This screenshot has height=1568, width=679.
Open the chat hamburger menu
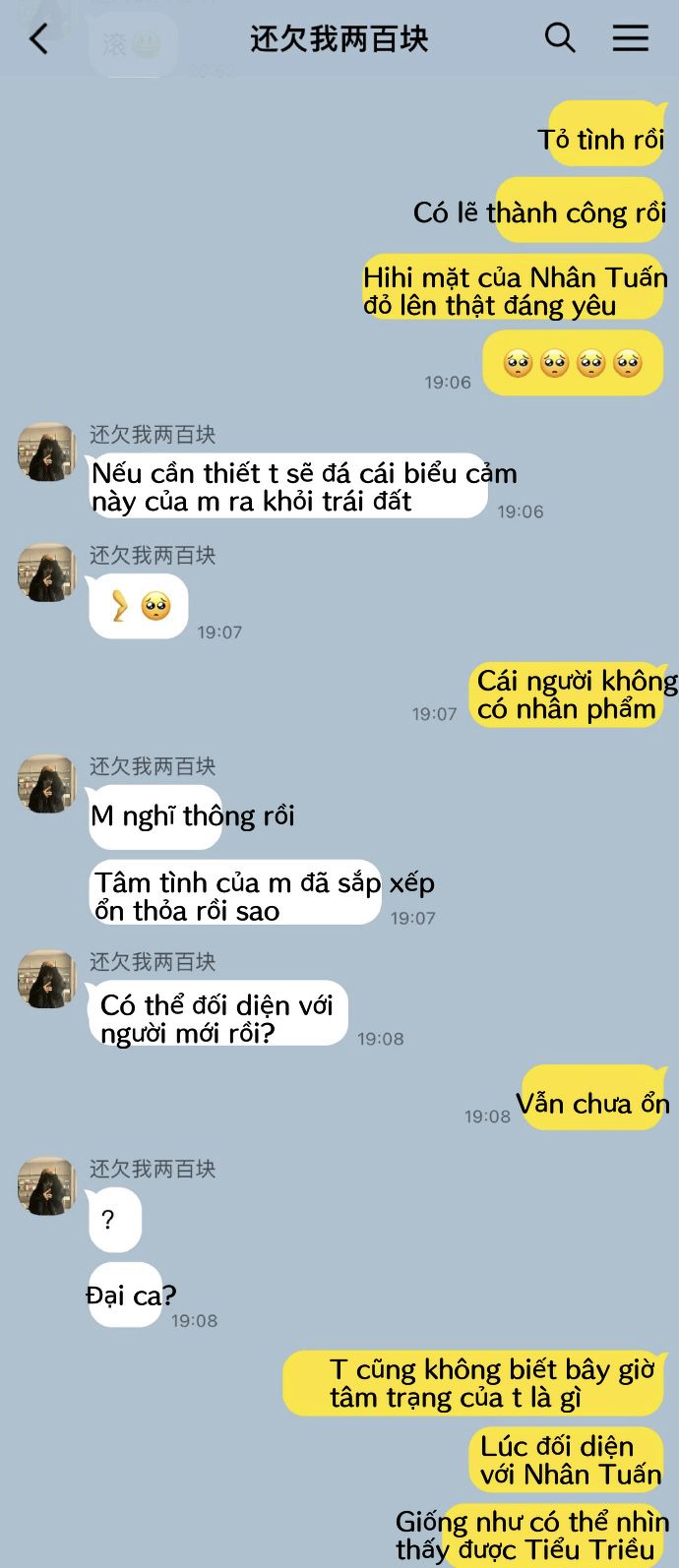[631, 38]
